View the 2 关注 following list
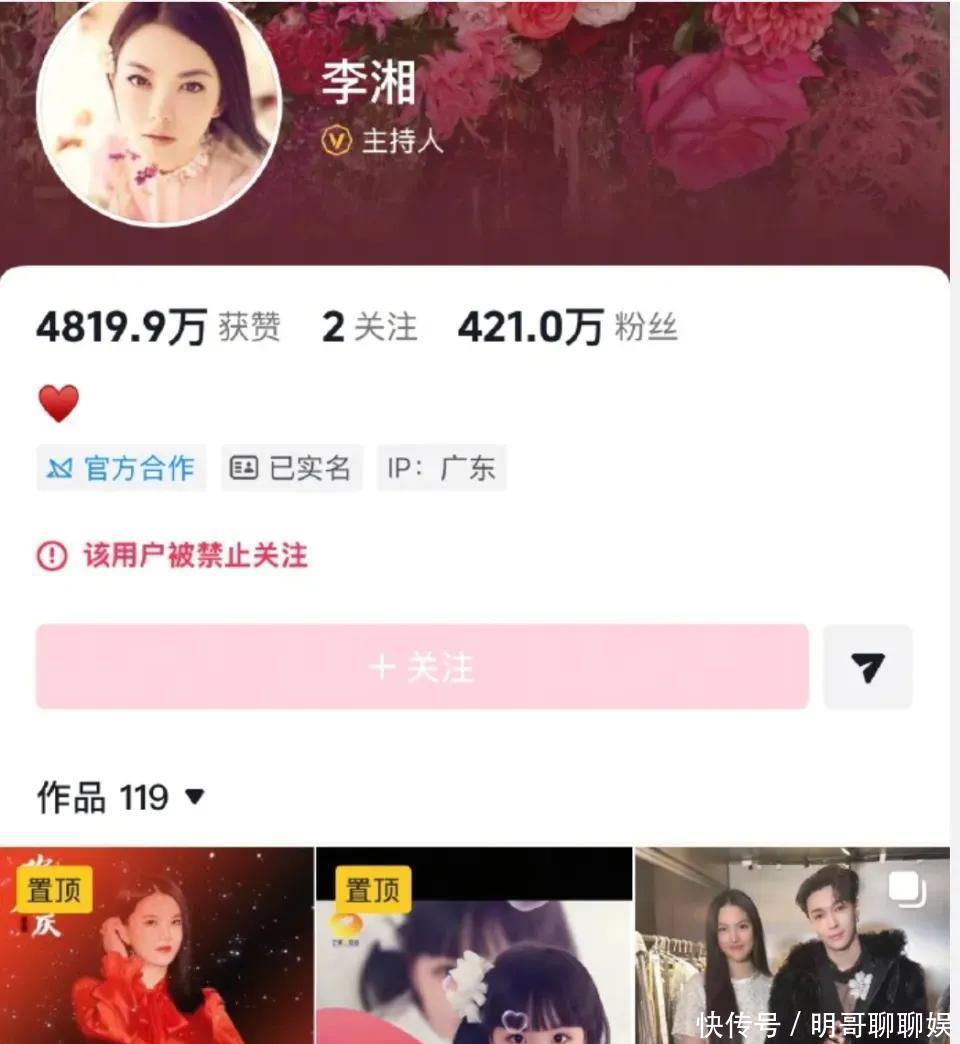This screenshot has width=960, height=1044. 369,328
